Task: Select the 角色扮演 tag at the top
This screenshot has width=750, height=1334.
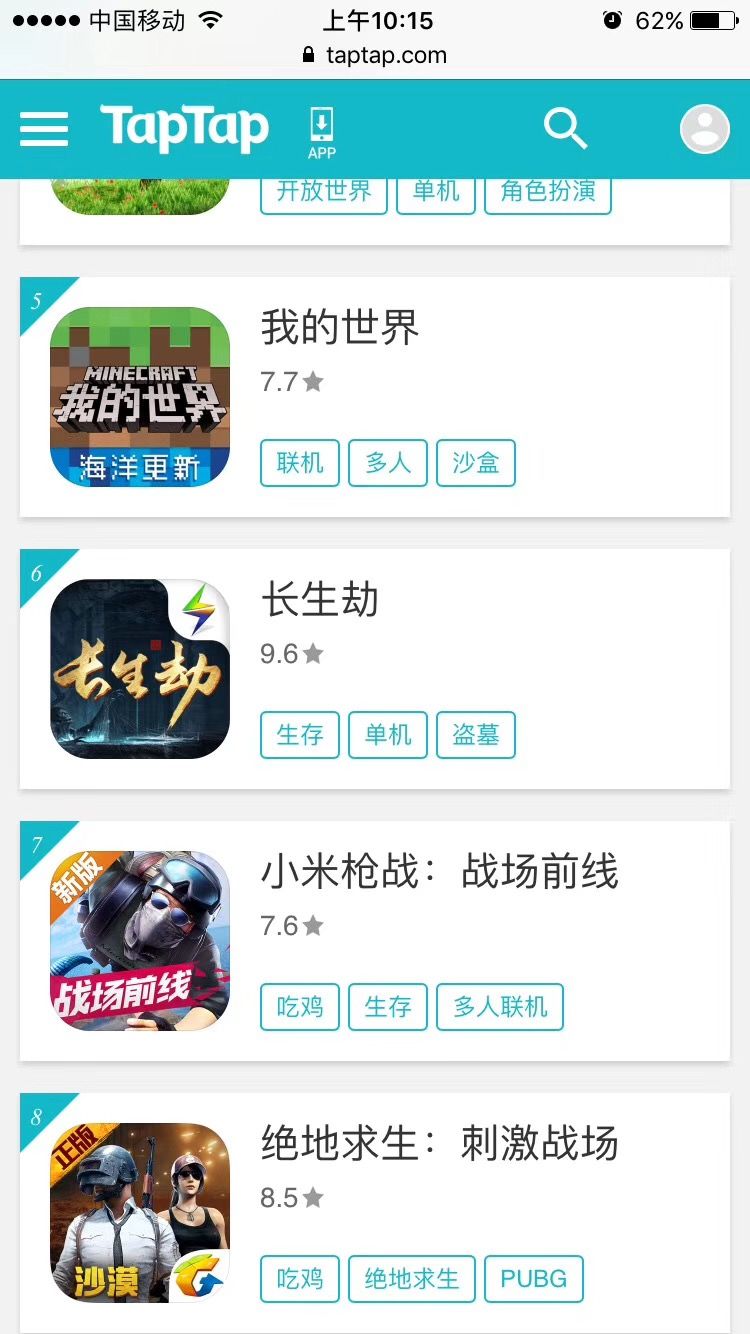Action: 548,192
